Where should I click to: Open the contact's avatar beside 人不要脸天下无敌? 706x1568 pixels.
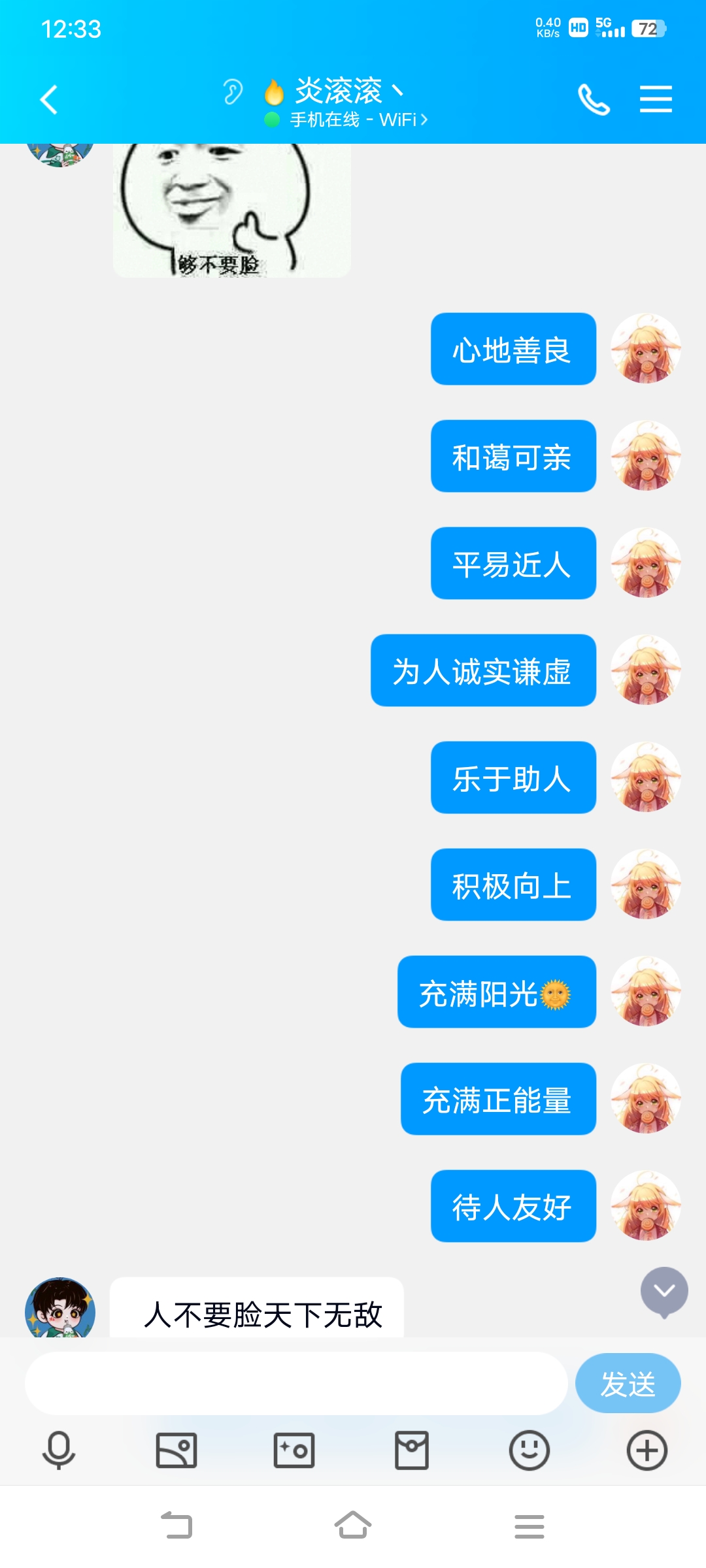pos(60,1309)
